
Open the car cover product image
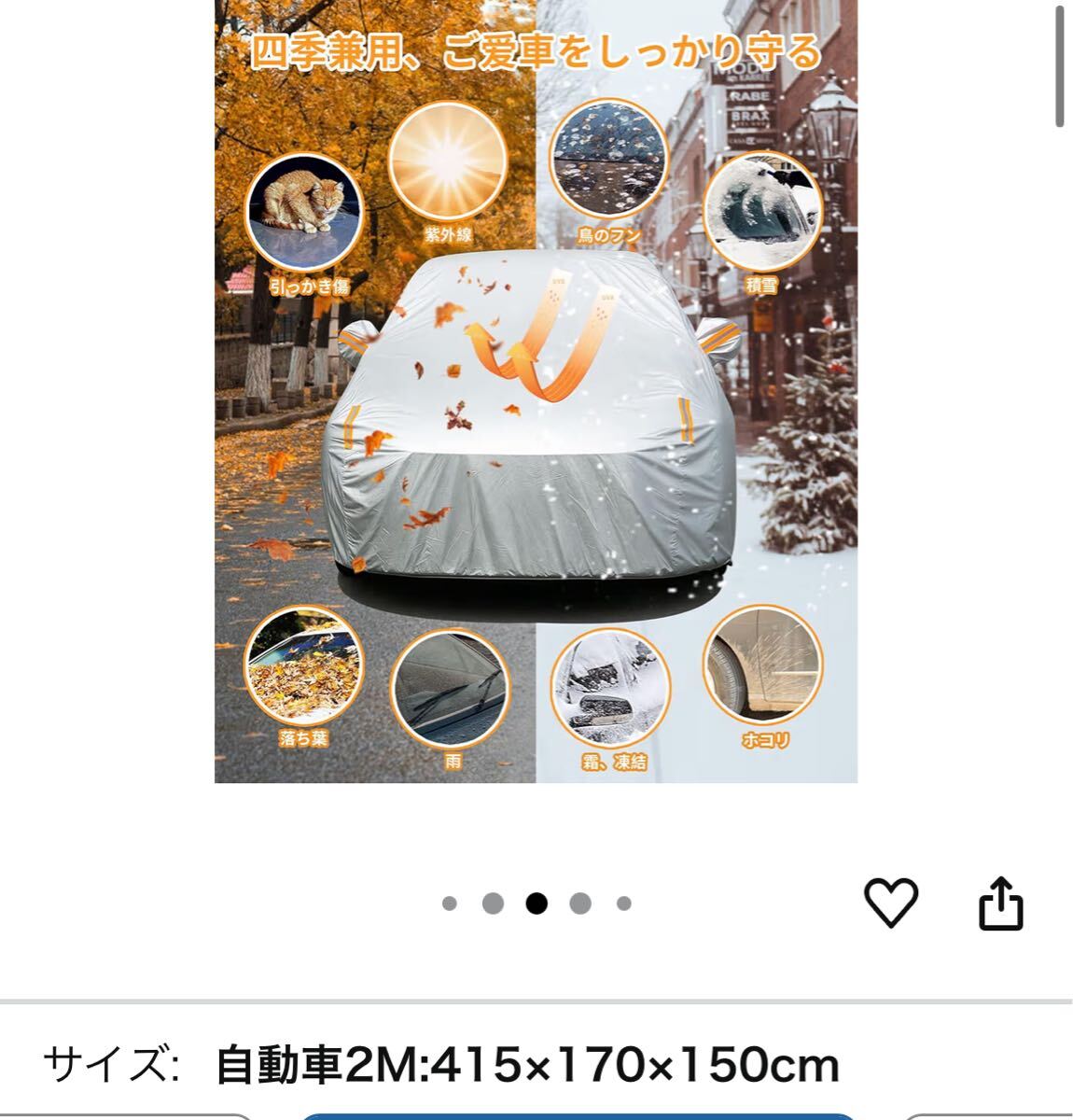536,392
